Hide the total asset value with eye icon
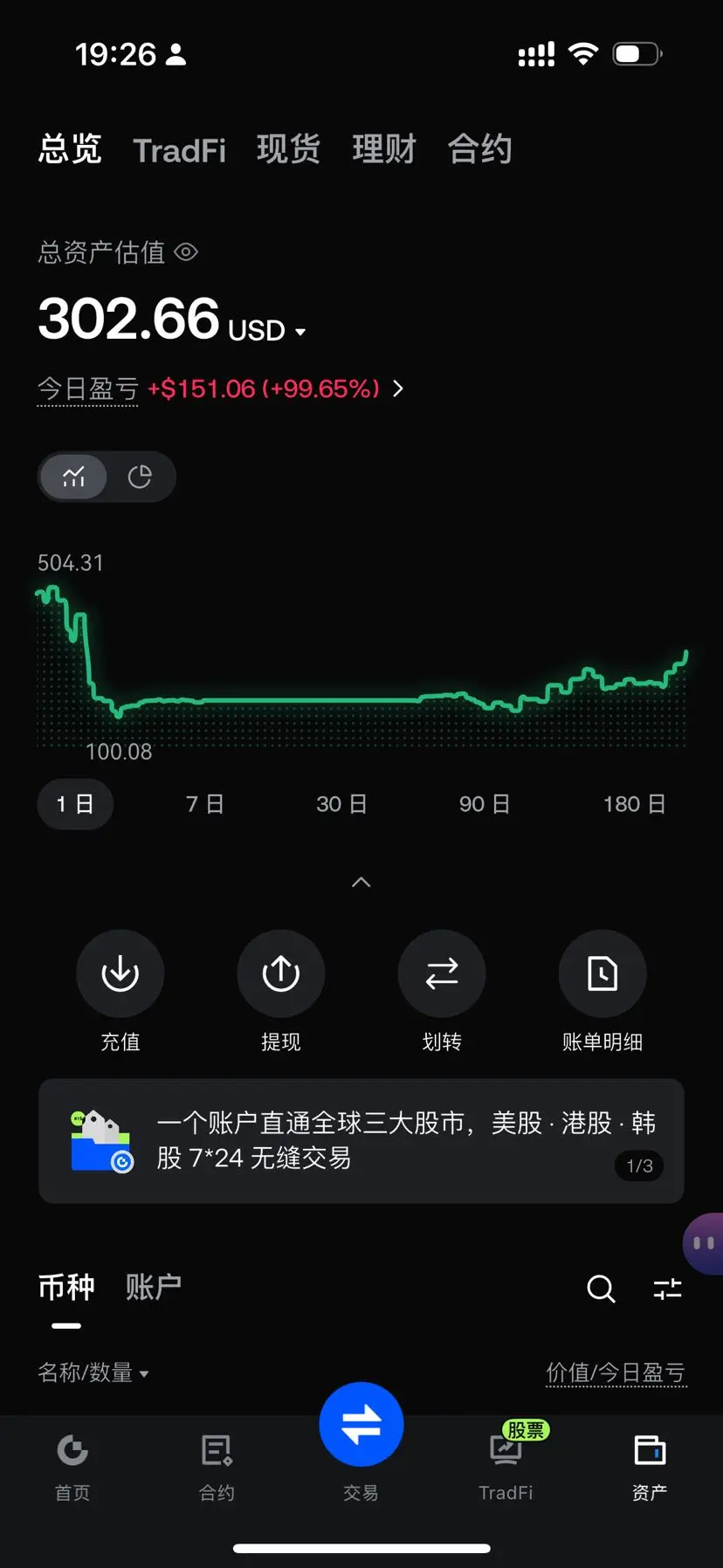This screenshot has width=723, height=1568. [x=186, y=252]
